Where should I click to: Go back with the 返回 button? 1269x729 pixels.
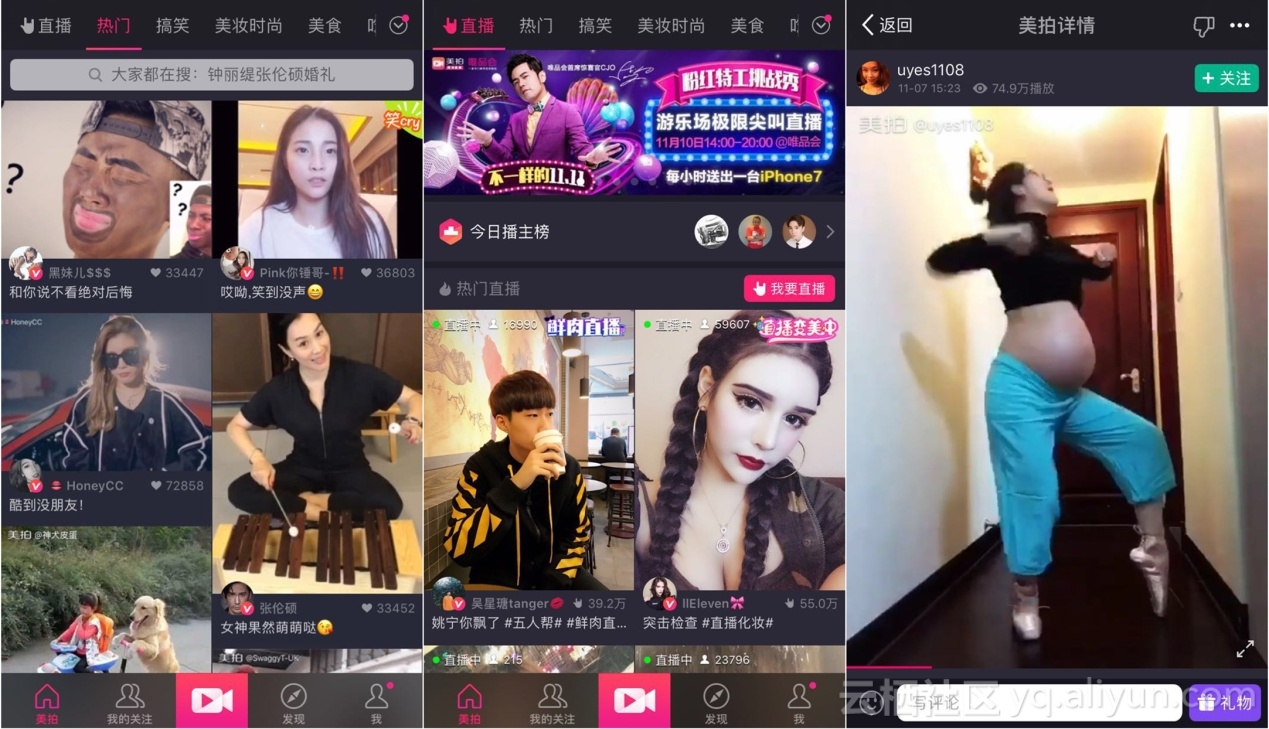click(x=886, y=25)
